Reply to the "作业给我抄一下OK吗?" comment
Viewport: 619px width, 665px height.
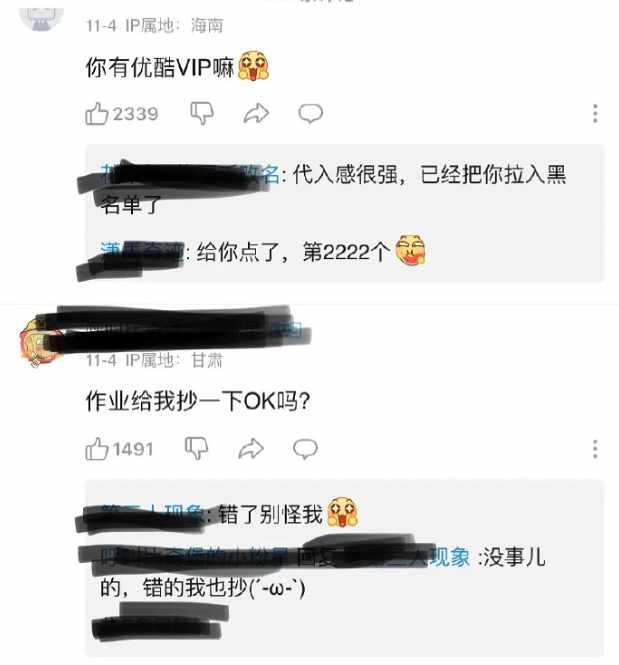click(x=306, y=448)
